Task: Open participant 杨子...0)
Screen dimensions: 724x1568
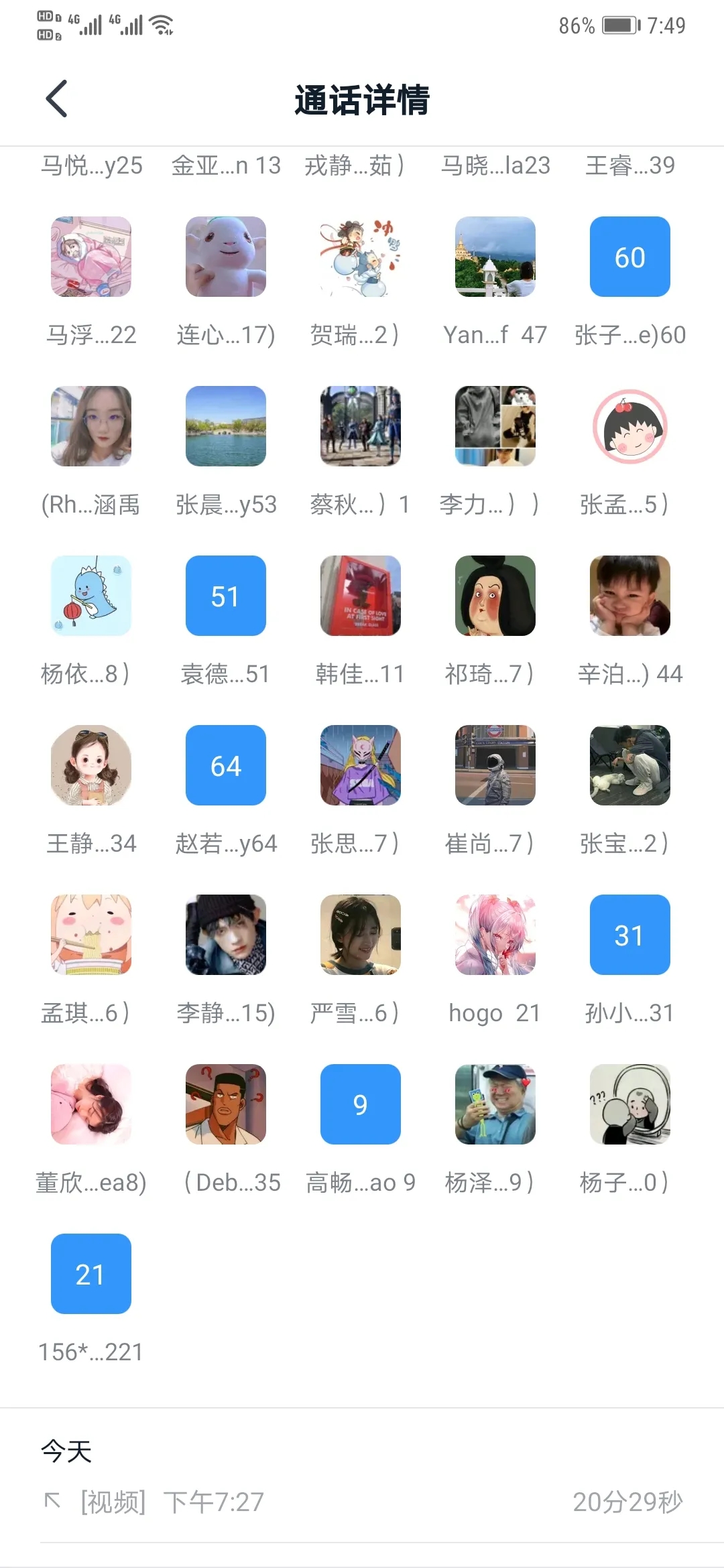Action: (630, 1104)
